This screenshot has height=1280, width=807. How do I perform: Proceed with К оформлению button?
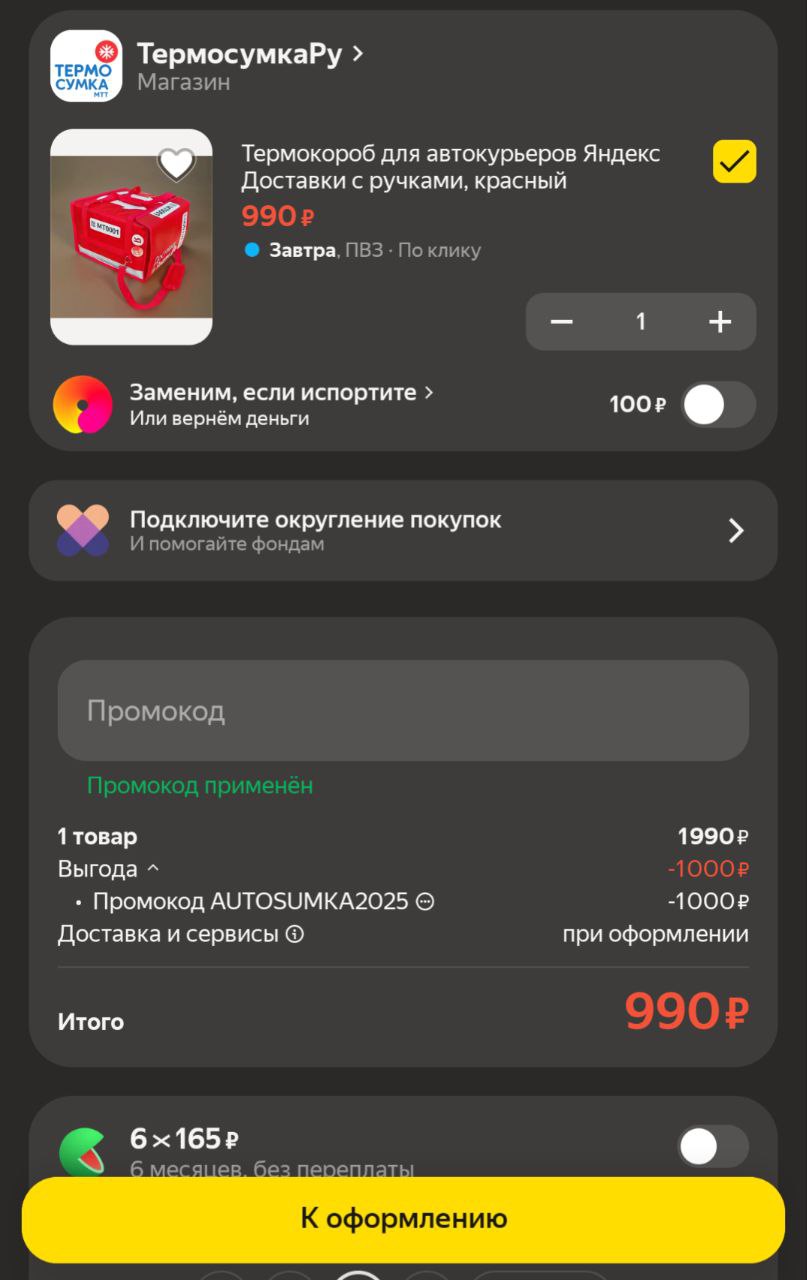(402, 1219)
